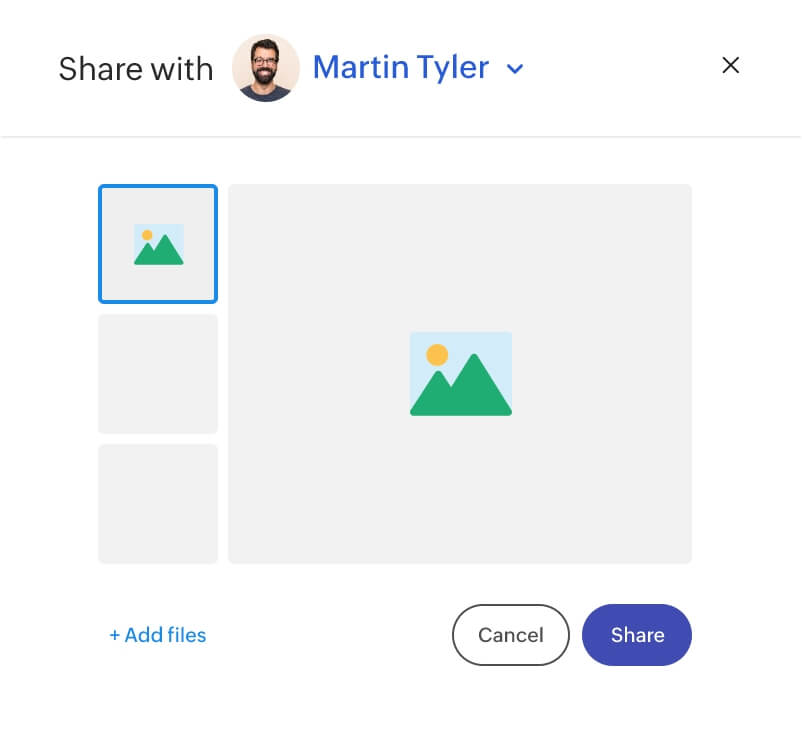Expand the Martin Tyler recipient dropdown
The image size is (802, 730).
(515, 69)
